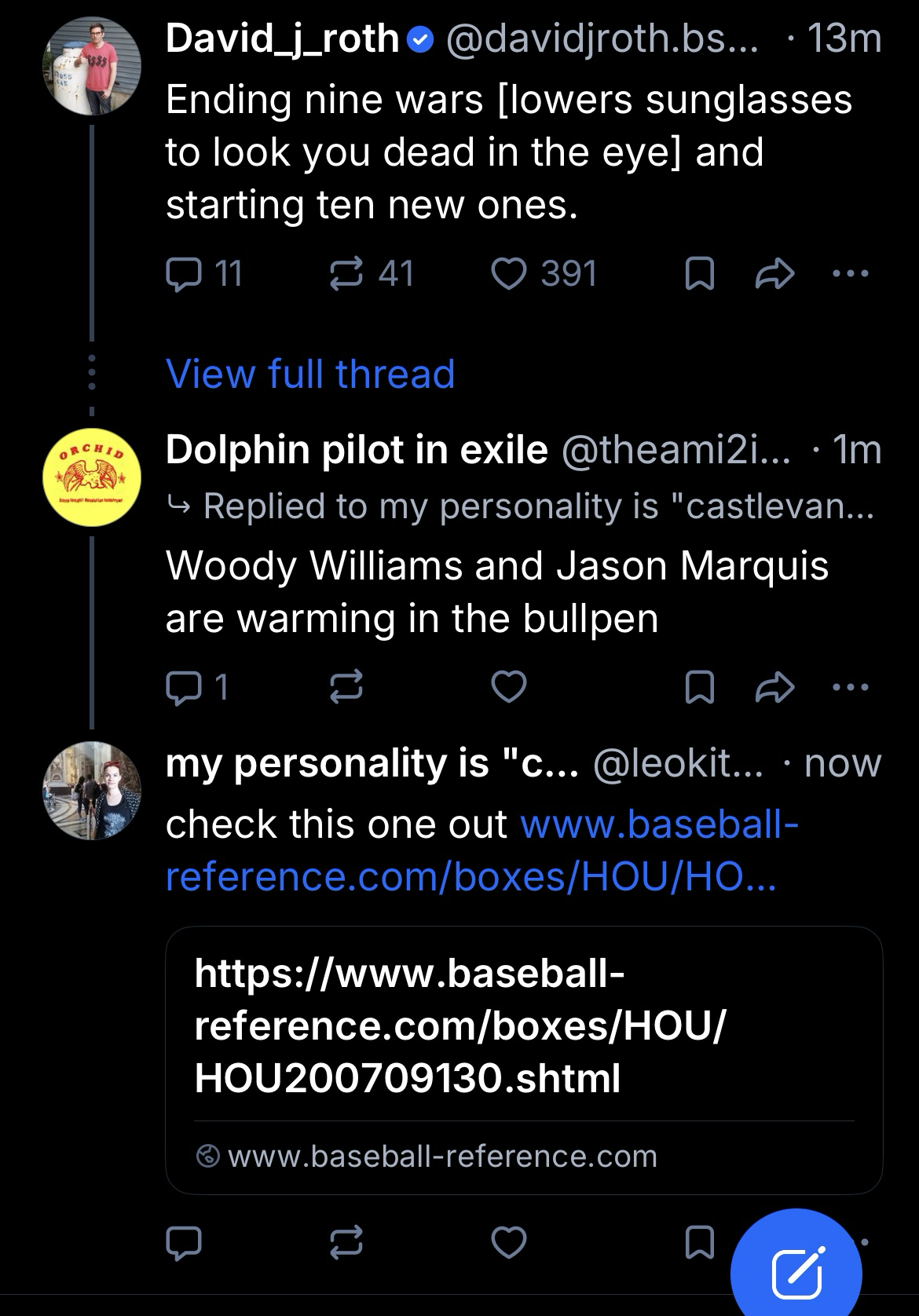Like David_j_roth's post
This screenshot has height=1316, width=919.
point(508,274)
